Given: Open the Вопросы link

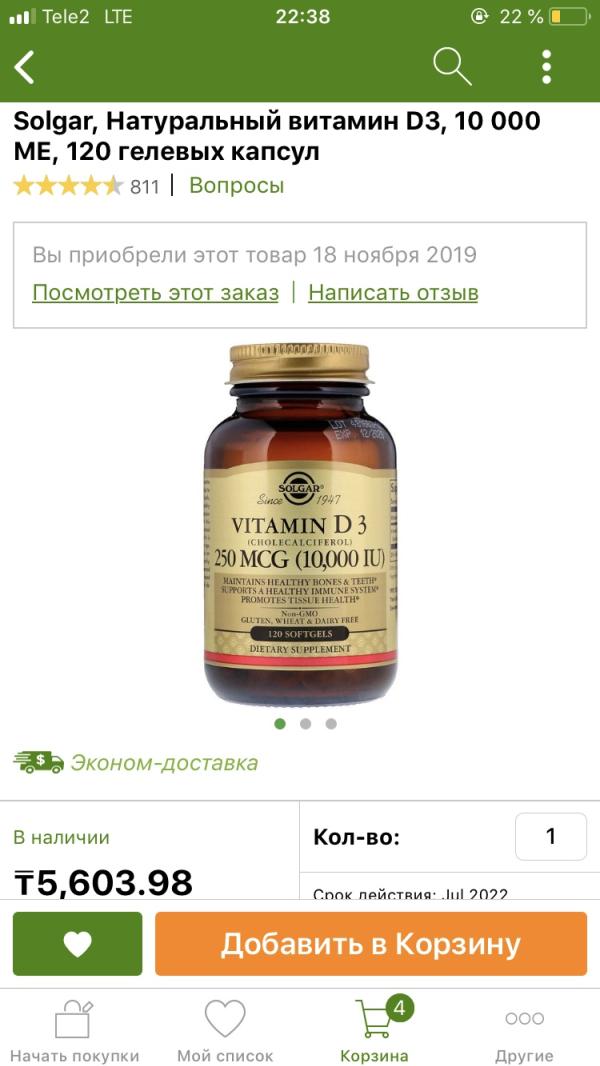Looking at the screenshot, I should coord(236,186).
